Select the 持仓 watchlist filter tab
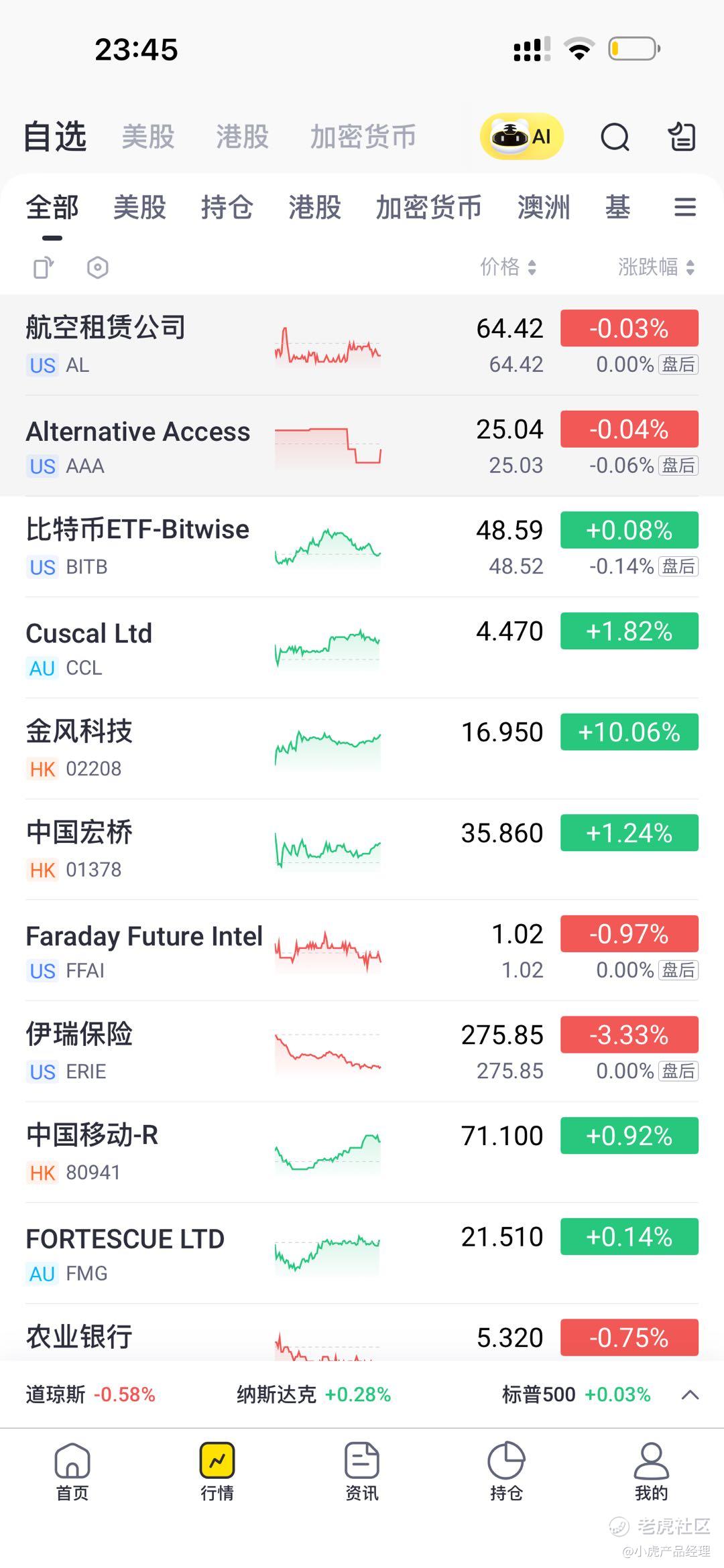 tap(227, 208)
